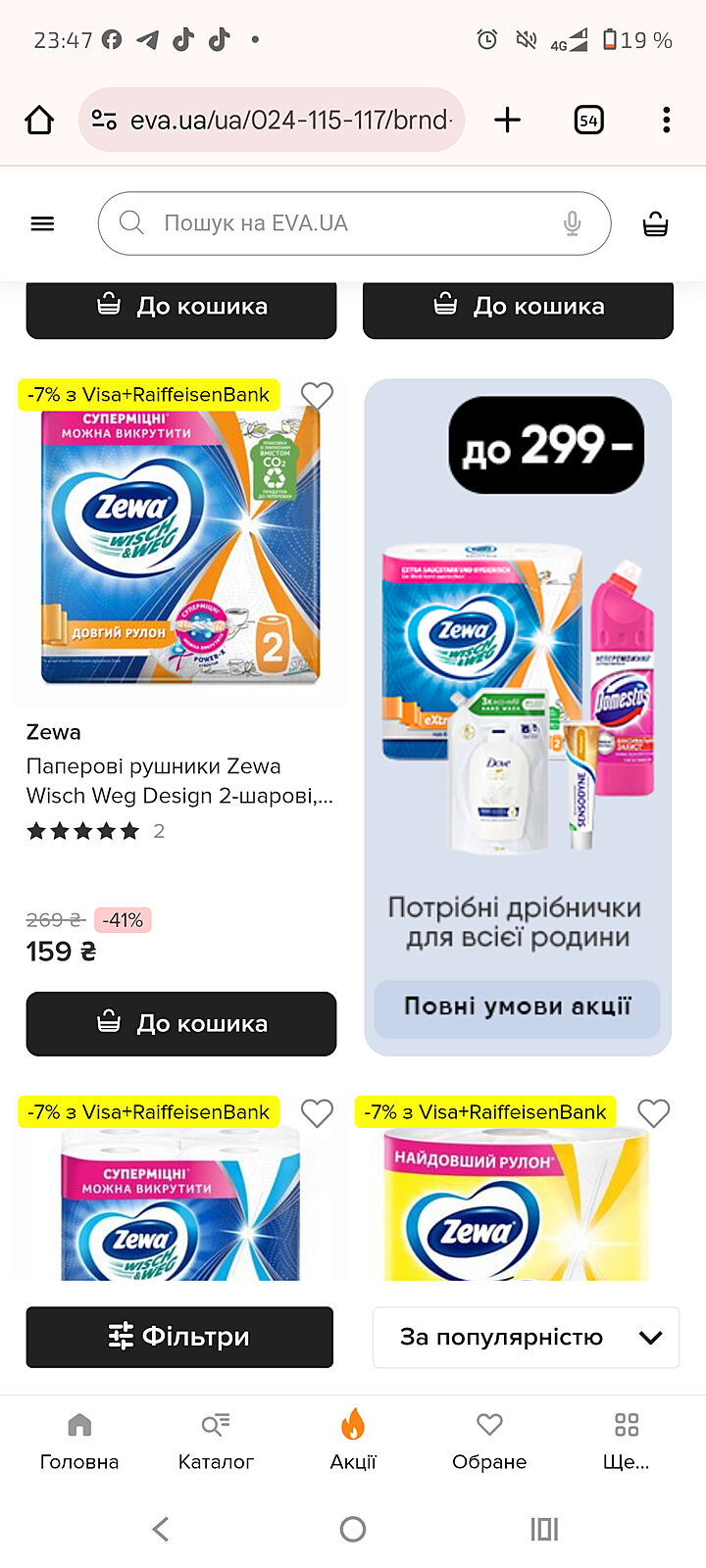Add Zewa Wisch Weg Design to favorites
Screen dimensions: 706x1568
(317, 396)
